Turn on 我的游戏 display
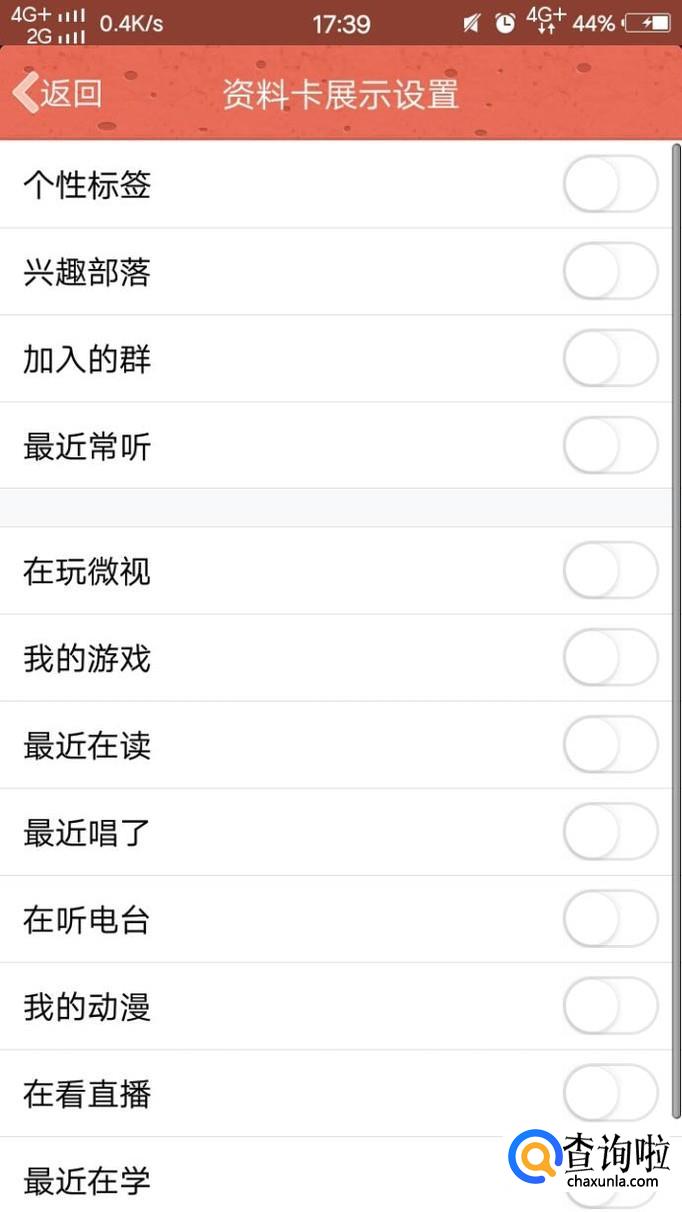The image size is (682, 1212). pyautogui.click(x=610, y=658)
